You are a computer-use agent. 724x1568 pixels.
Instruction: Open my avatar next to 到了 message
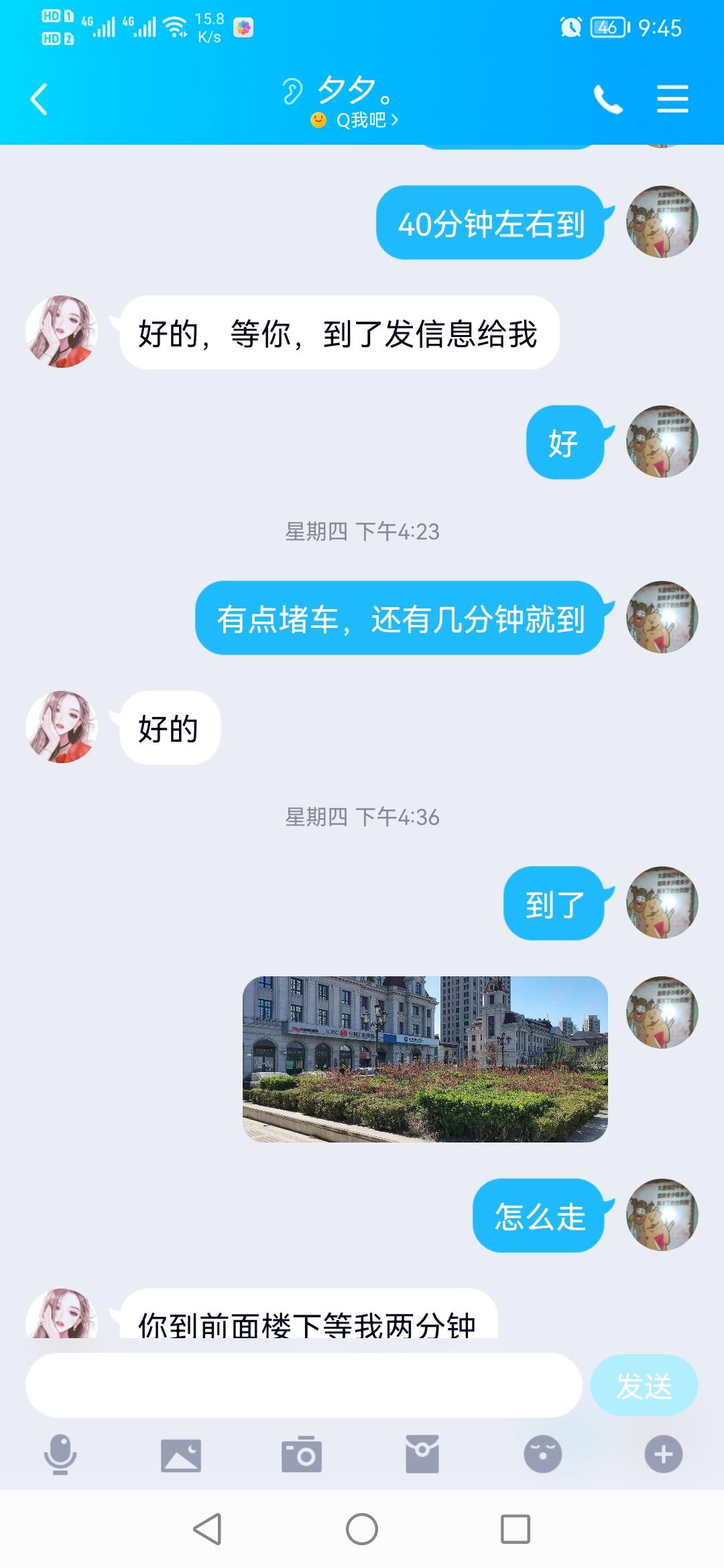[x=662, y=903]
